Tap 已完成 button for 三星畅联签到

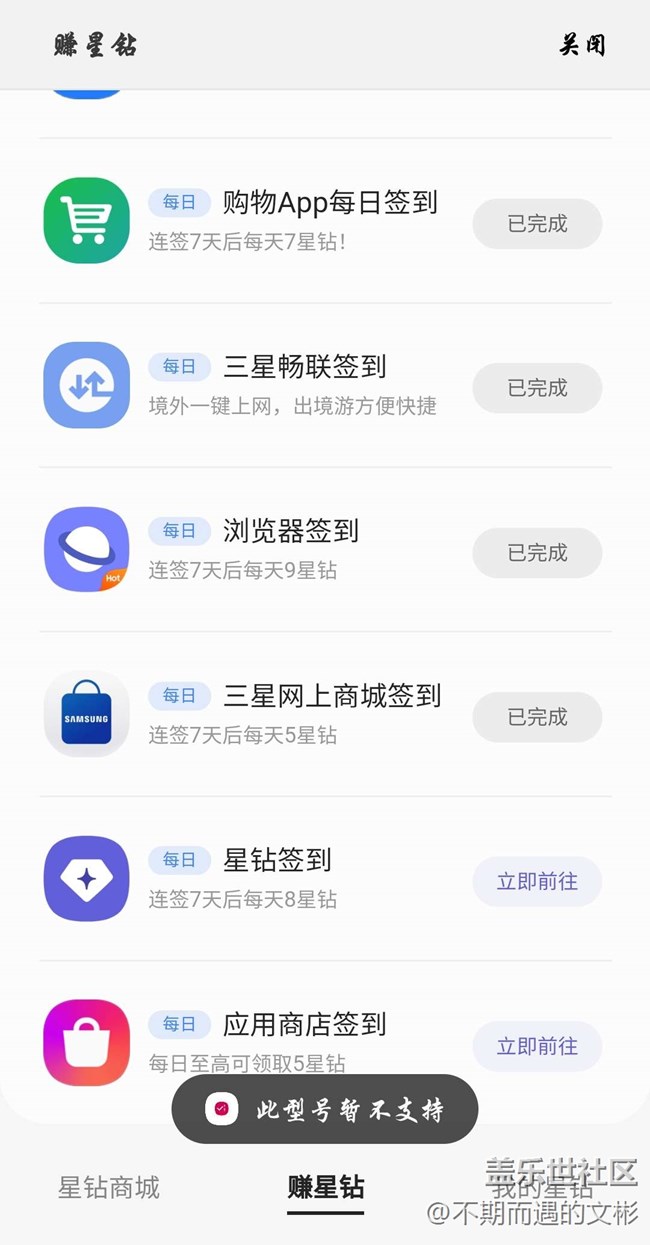tap(537, 388)
